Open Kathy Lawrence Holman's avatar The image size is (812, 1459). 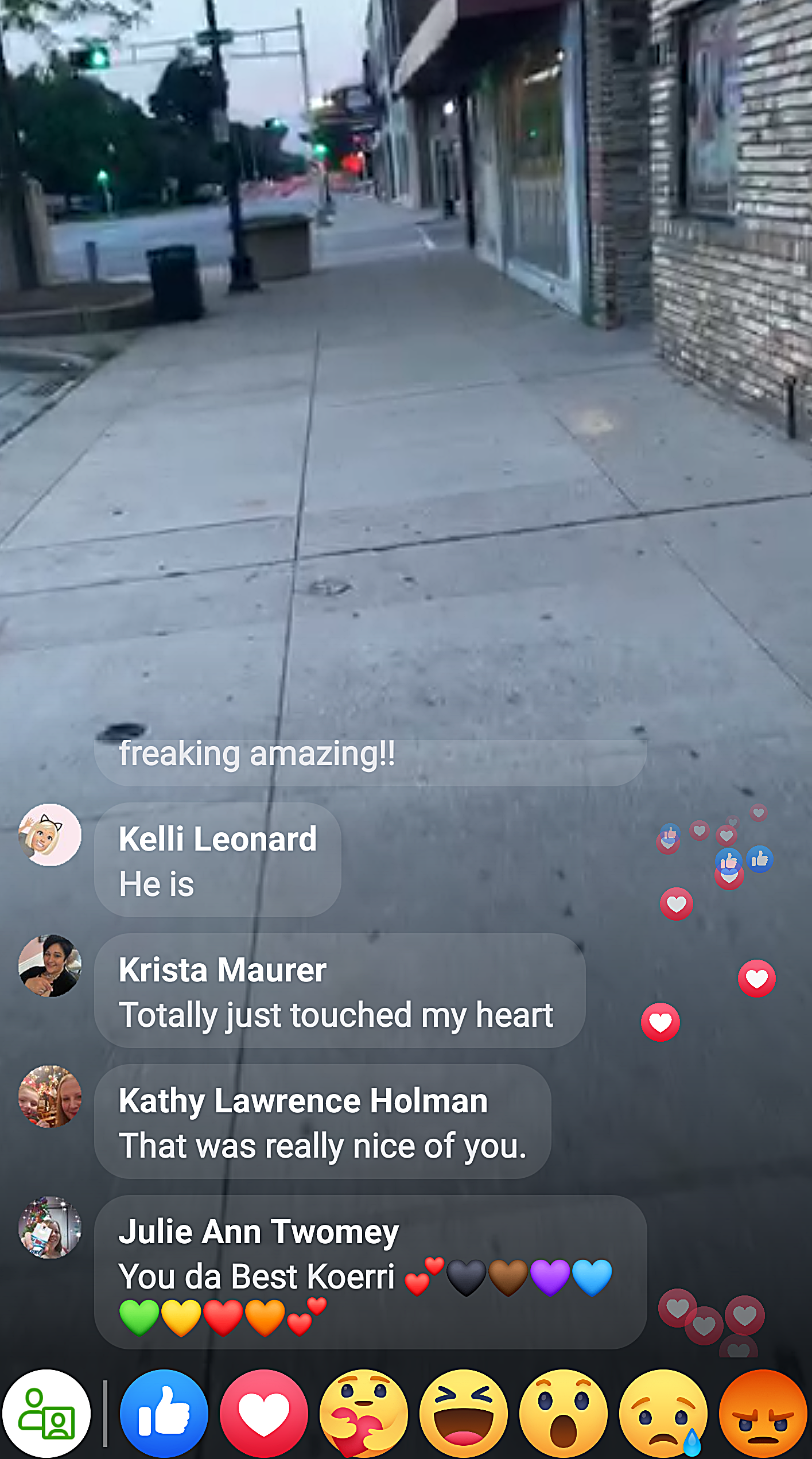pos(50,1096)
